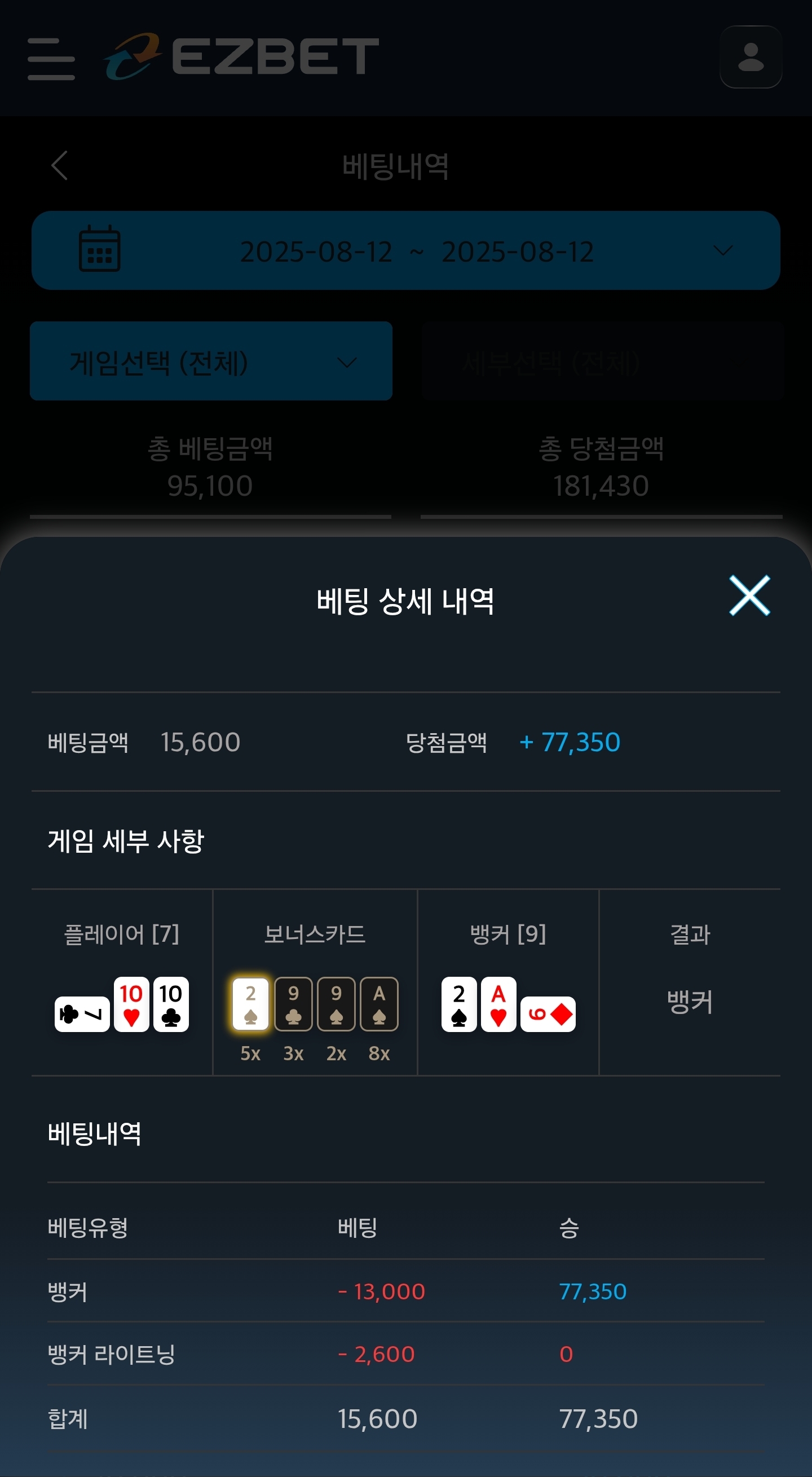Image resolution: width=812 pixels, height=1477 pixels.
Task: Expand the 세부선택 (전체) dropdown
Action: pos(602,361)
